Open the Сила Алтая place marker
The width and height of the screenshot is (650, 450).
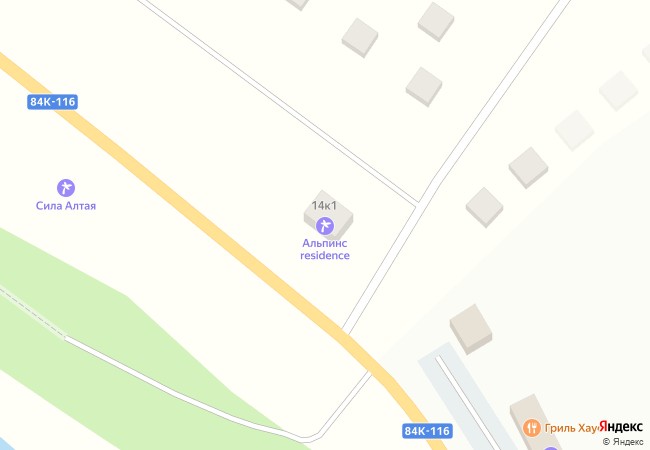(x=66, y=187)
